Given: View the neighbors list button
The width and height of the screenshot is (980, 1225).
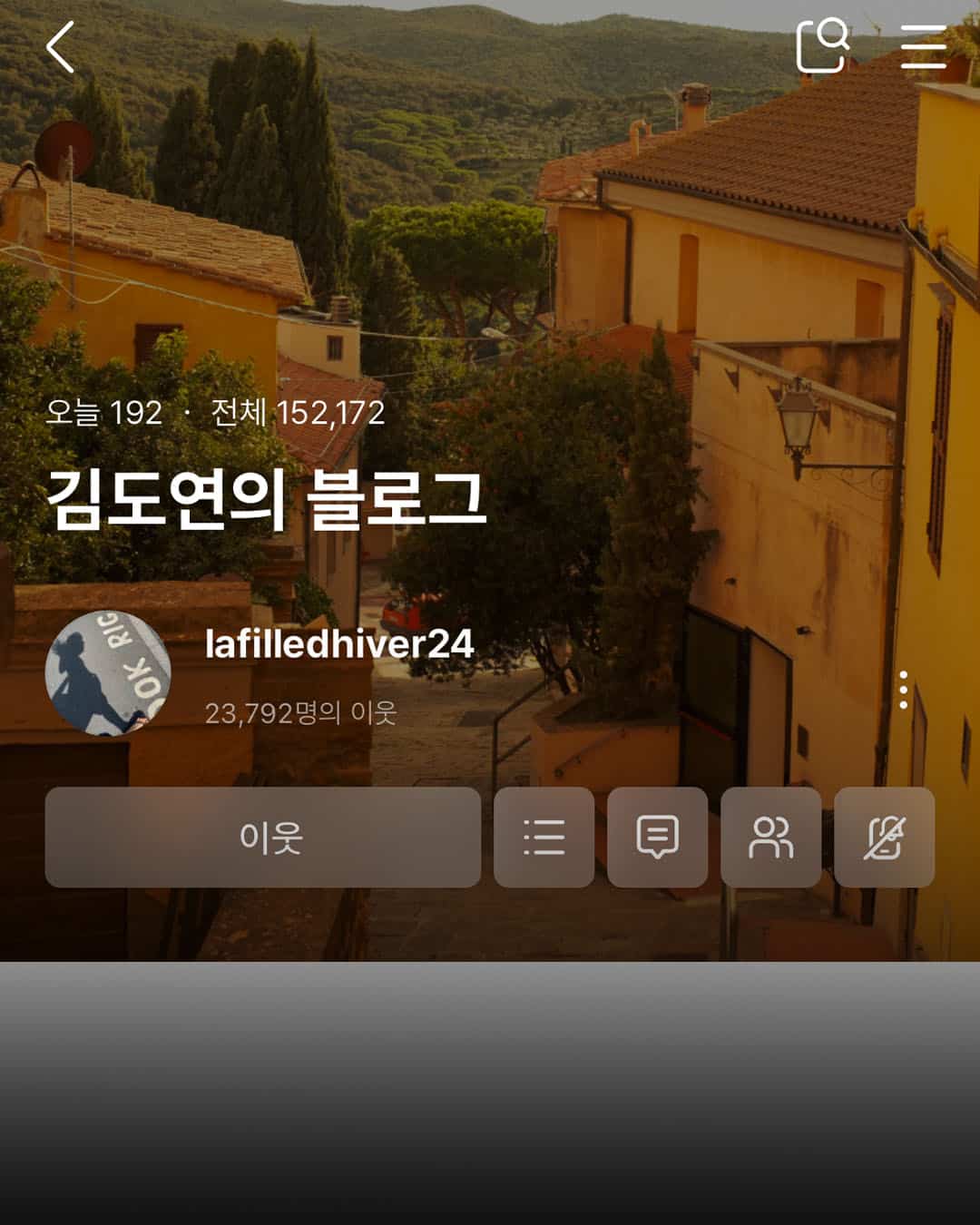Looking at the screenshot, I should coord(770,837).
